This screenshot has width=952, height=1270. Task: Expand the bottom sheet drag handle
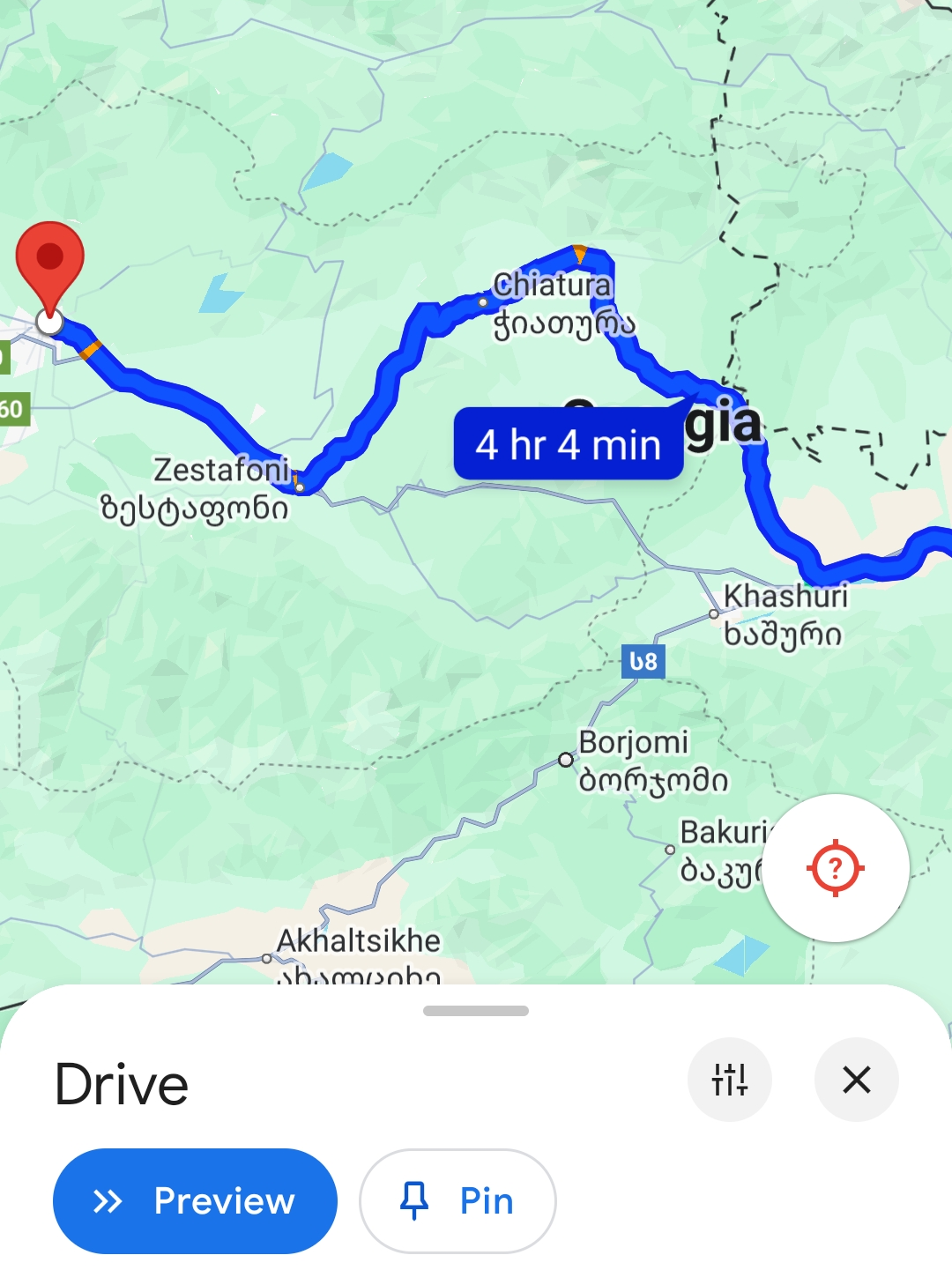[x=476, y=1011]
